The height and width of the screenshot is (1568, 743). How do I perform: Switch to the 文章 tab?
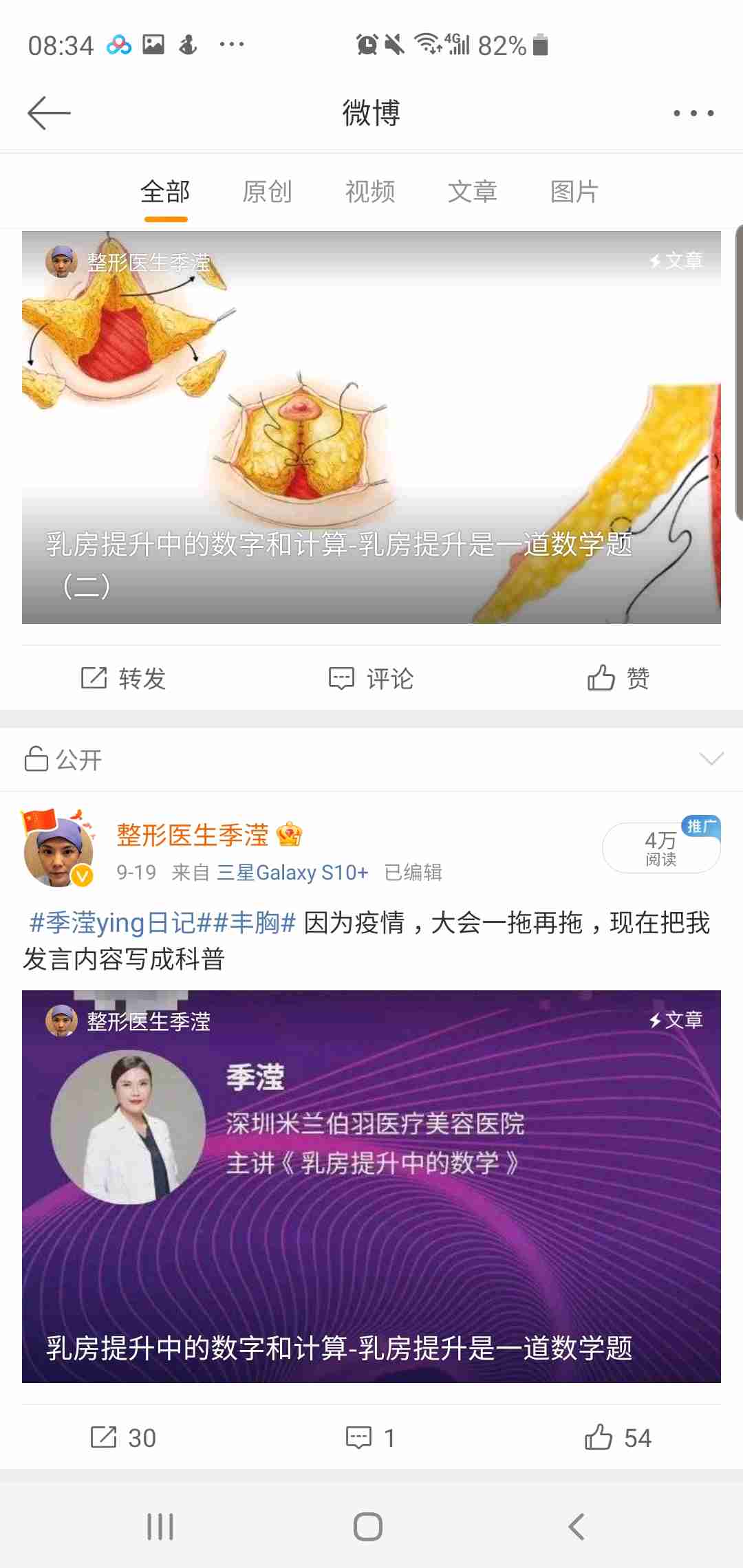(x=472, y=192)
